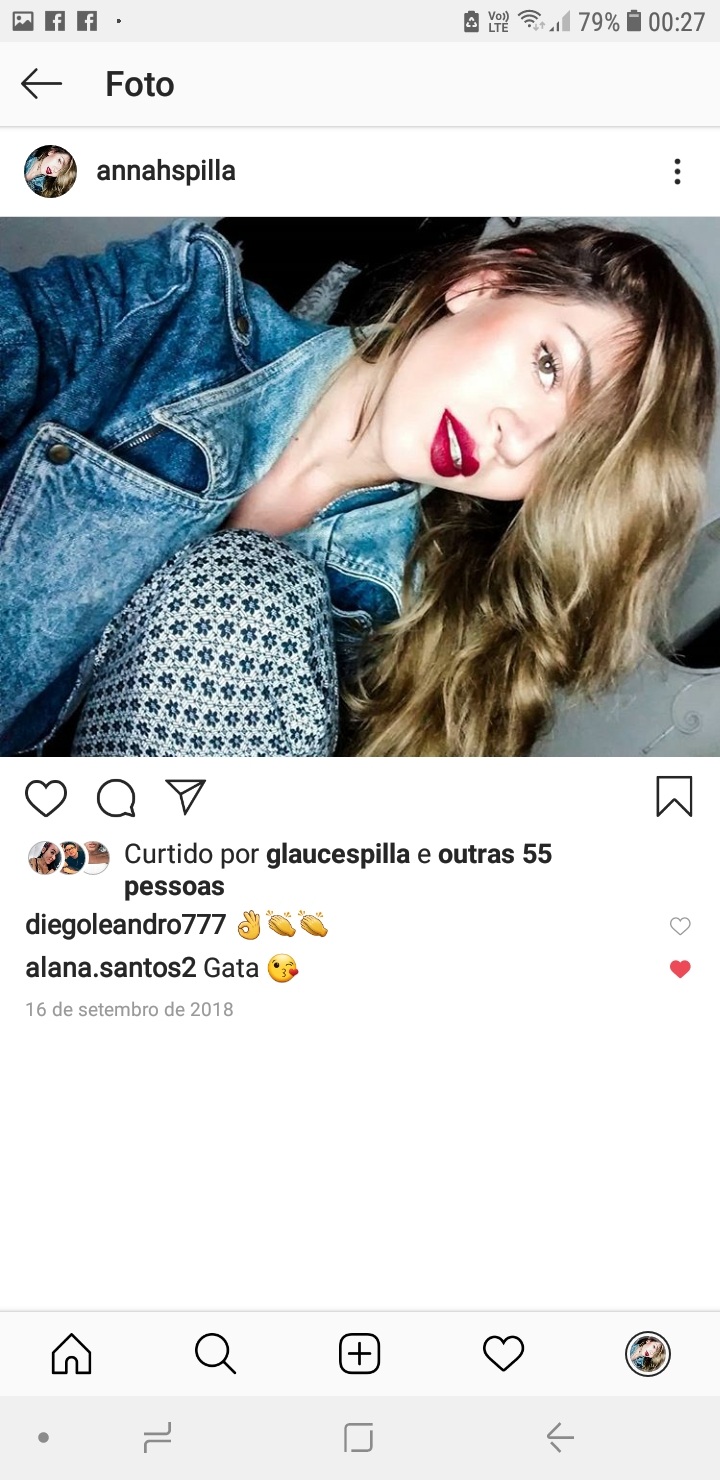Tap annahspilla's profile picture avatar
Viewport: 720px width, 1480px height.
point(50,171)
